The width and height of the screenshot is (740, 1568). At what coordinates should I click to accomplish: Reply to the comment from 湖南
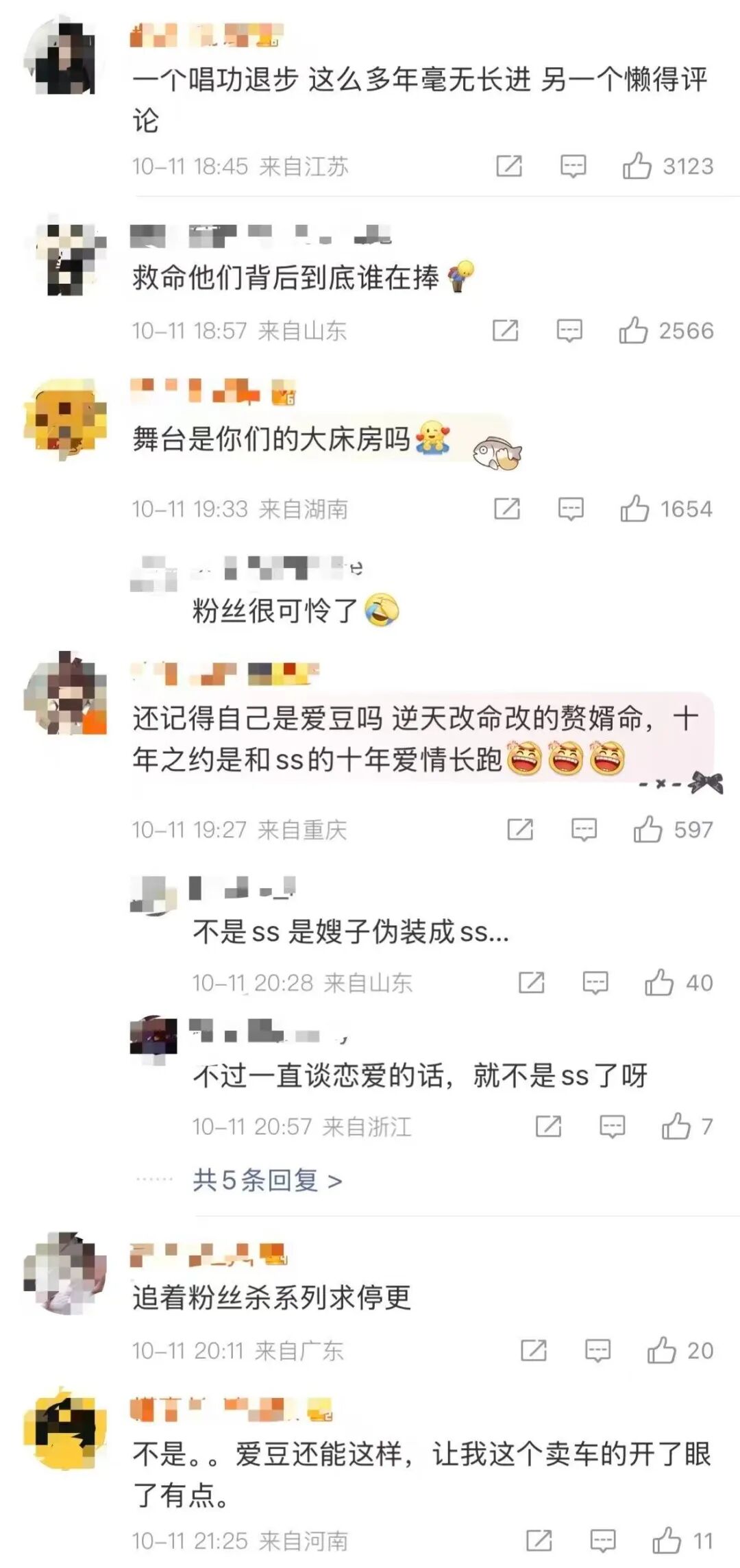(571, 509)
